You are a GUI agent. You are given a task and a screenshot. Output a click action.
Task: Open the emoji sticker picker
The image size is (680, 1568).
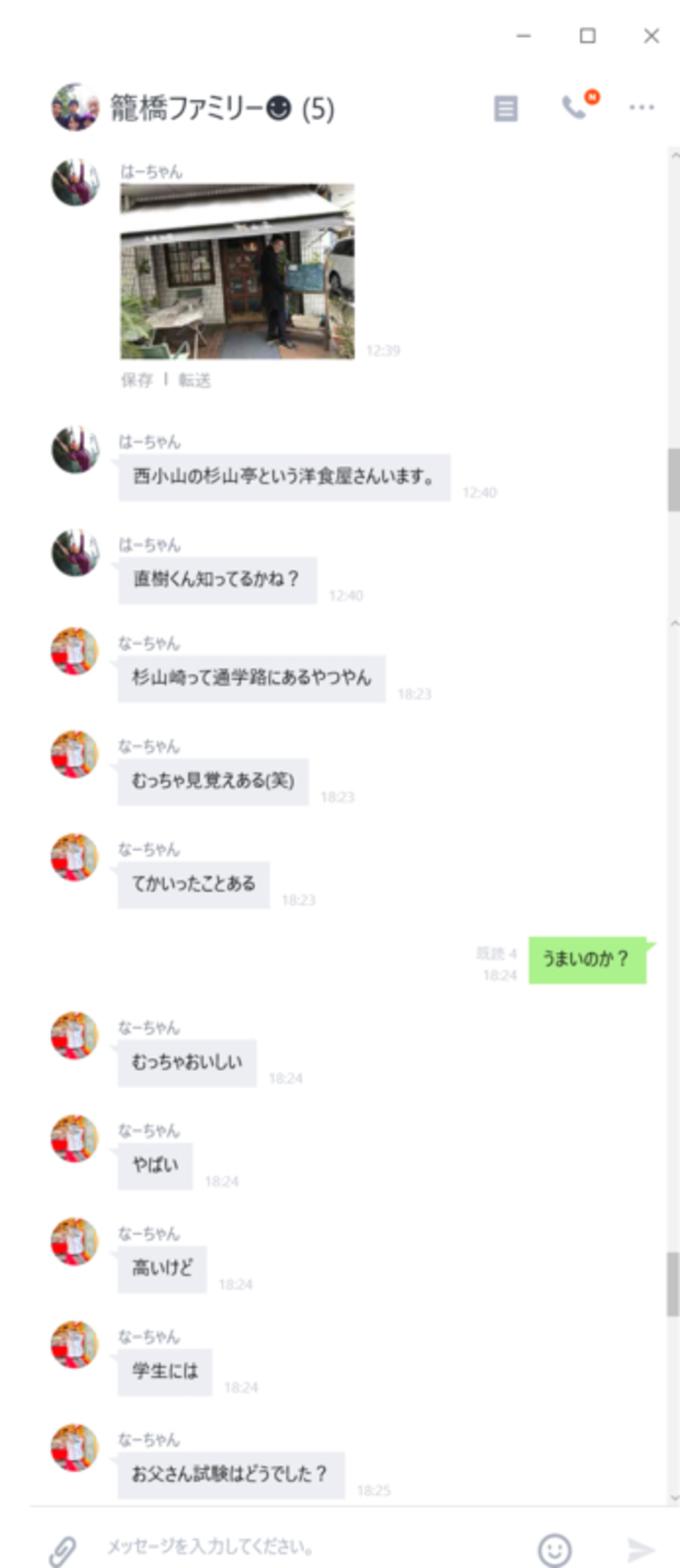click(554, 1550)
